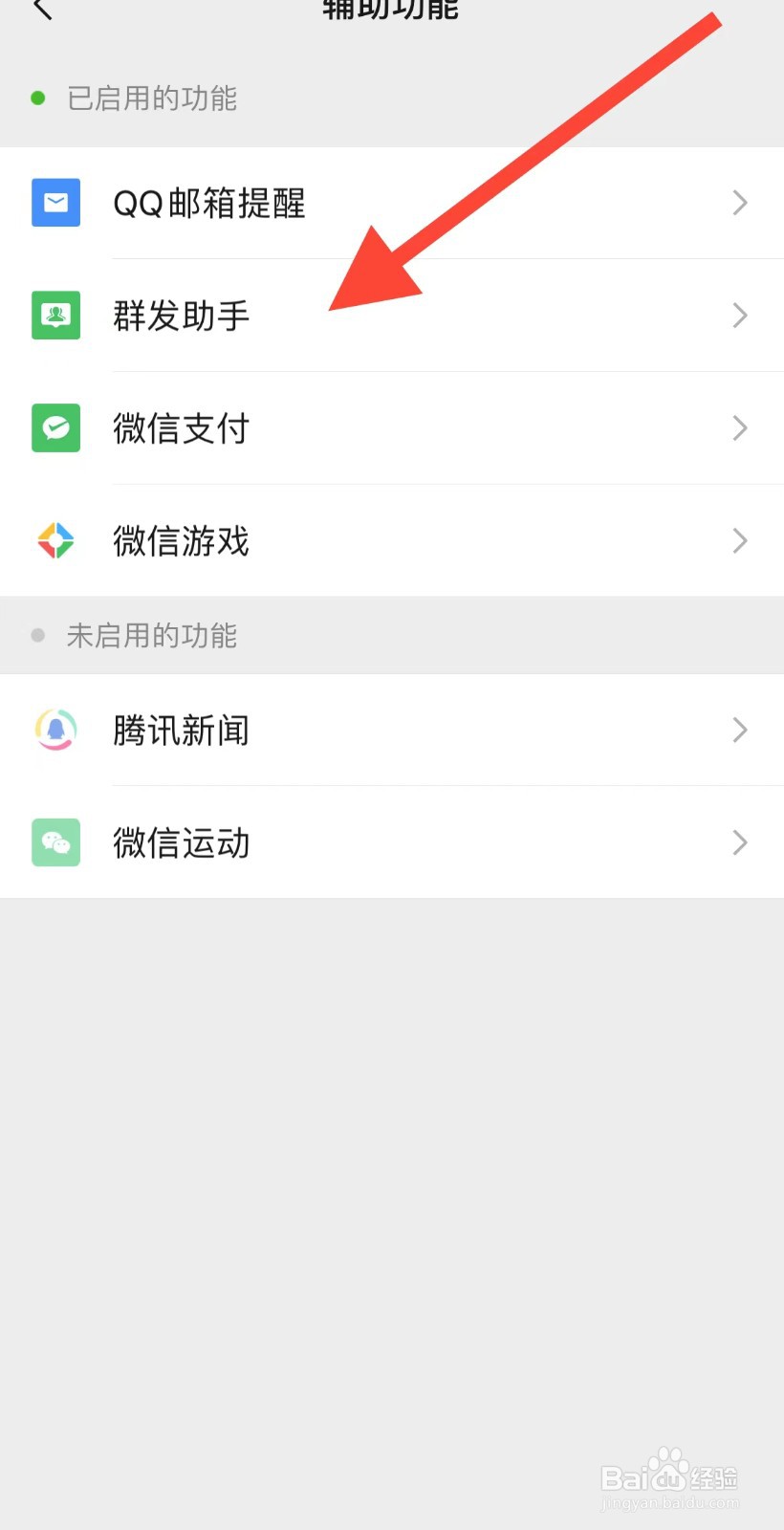Tap the Baidu 经验 watermark logo
Viewport: 784px width, 1530px height.
pos(669,1477)
